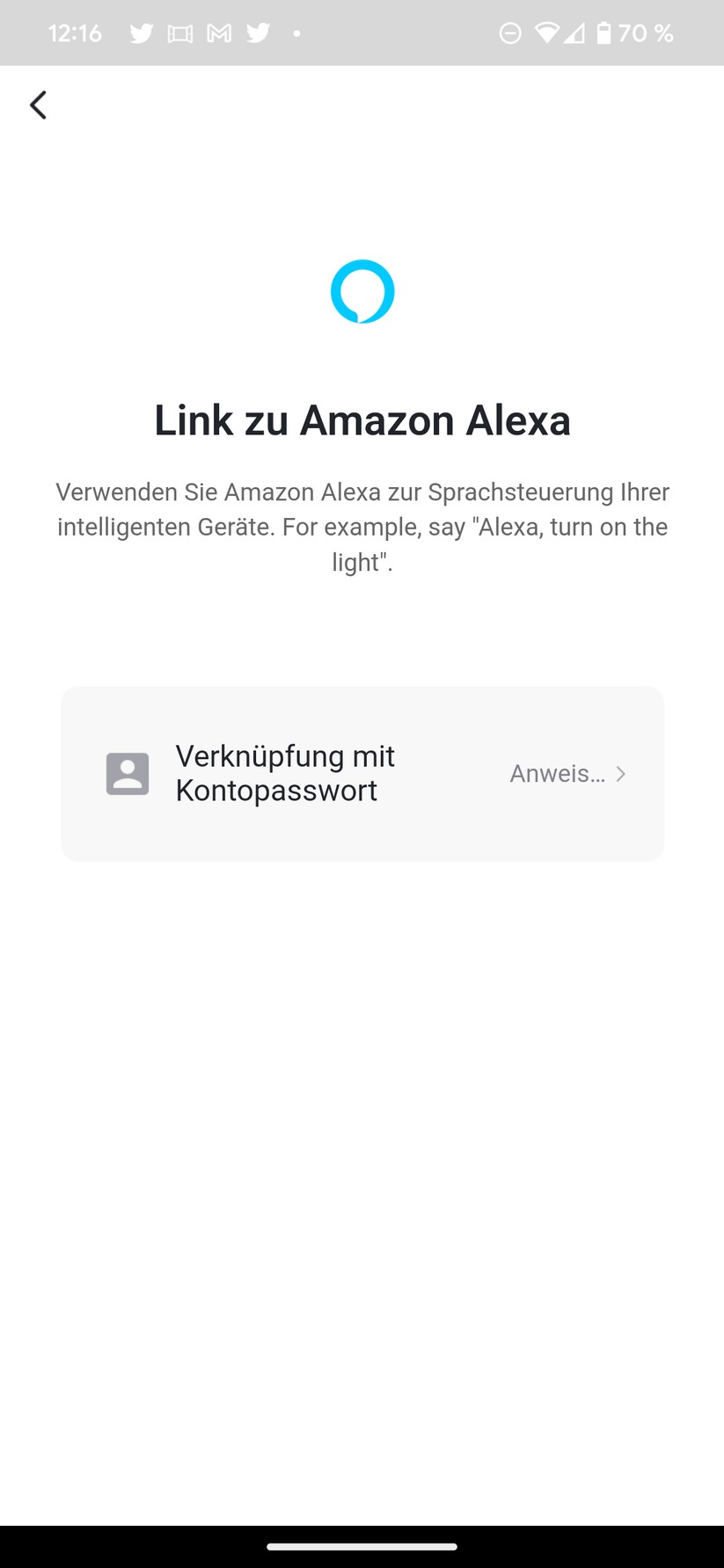This screenshot has width=724, height=1568.
Task: Tap the Link zu Amazon Alexa heading
Action: (x=362, y=420)
